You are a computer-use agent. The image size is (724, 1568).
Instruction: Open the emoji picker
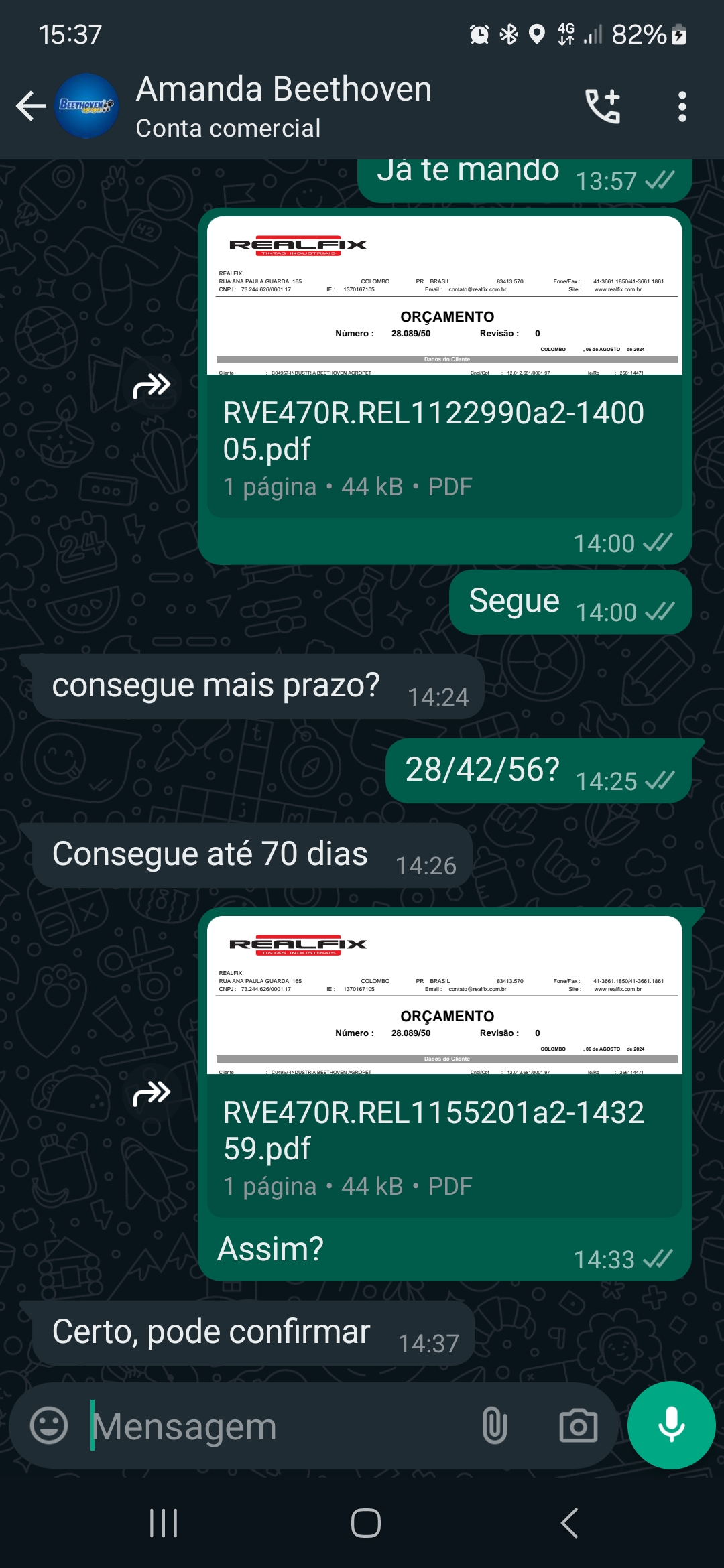pyautogui.click(x=49, y=1425)
